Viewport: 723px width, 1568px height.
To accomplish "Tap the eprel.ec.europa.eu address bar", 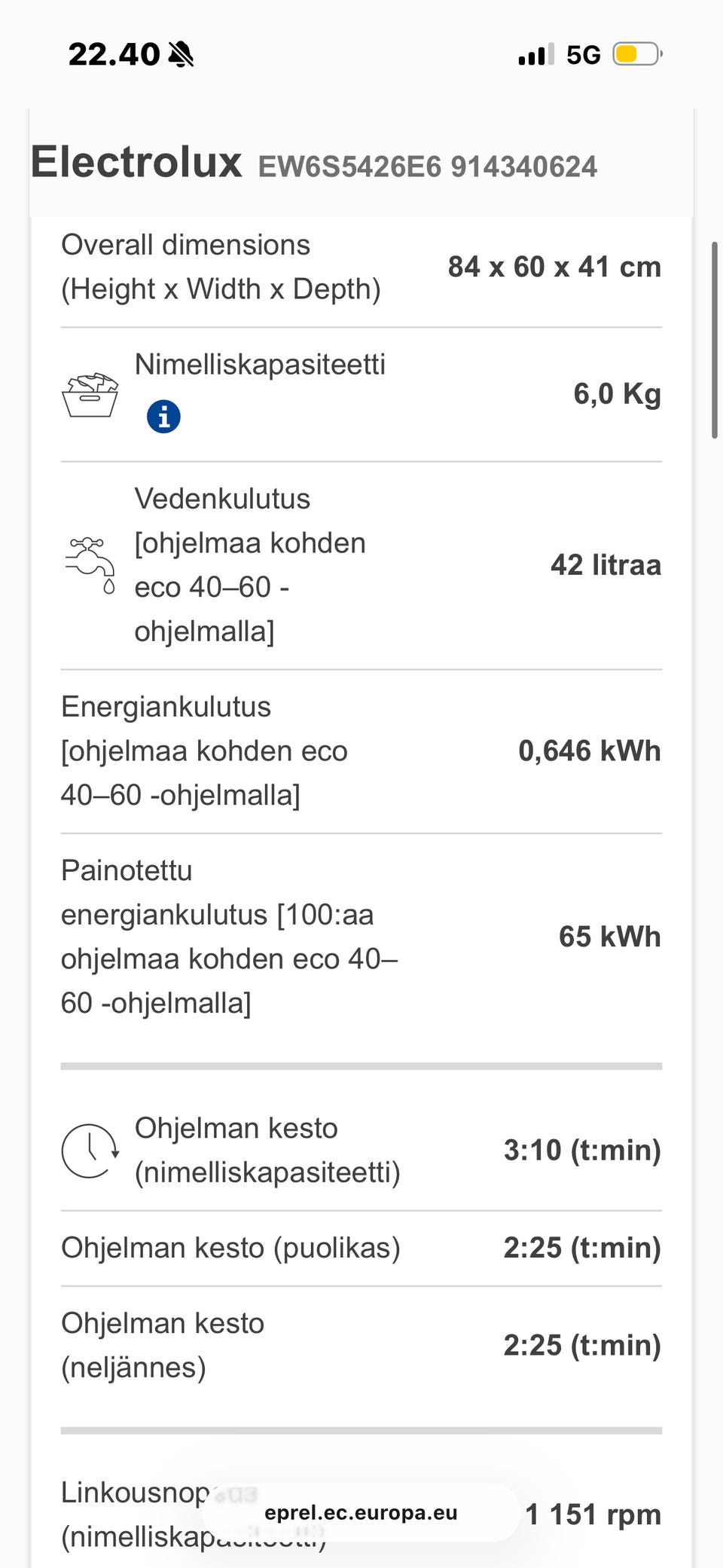I will point(361,1512).
